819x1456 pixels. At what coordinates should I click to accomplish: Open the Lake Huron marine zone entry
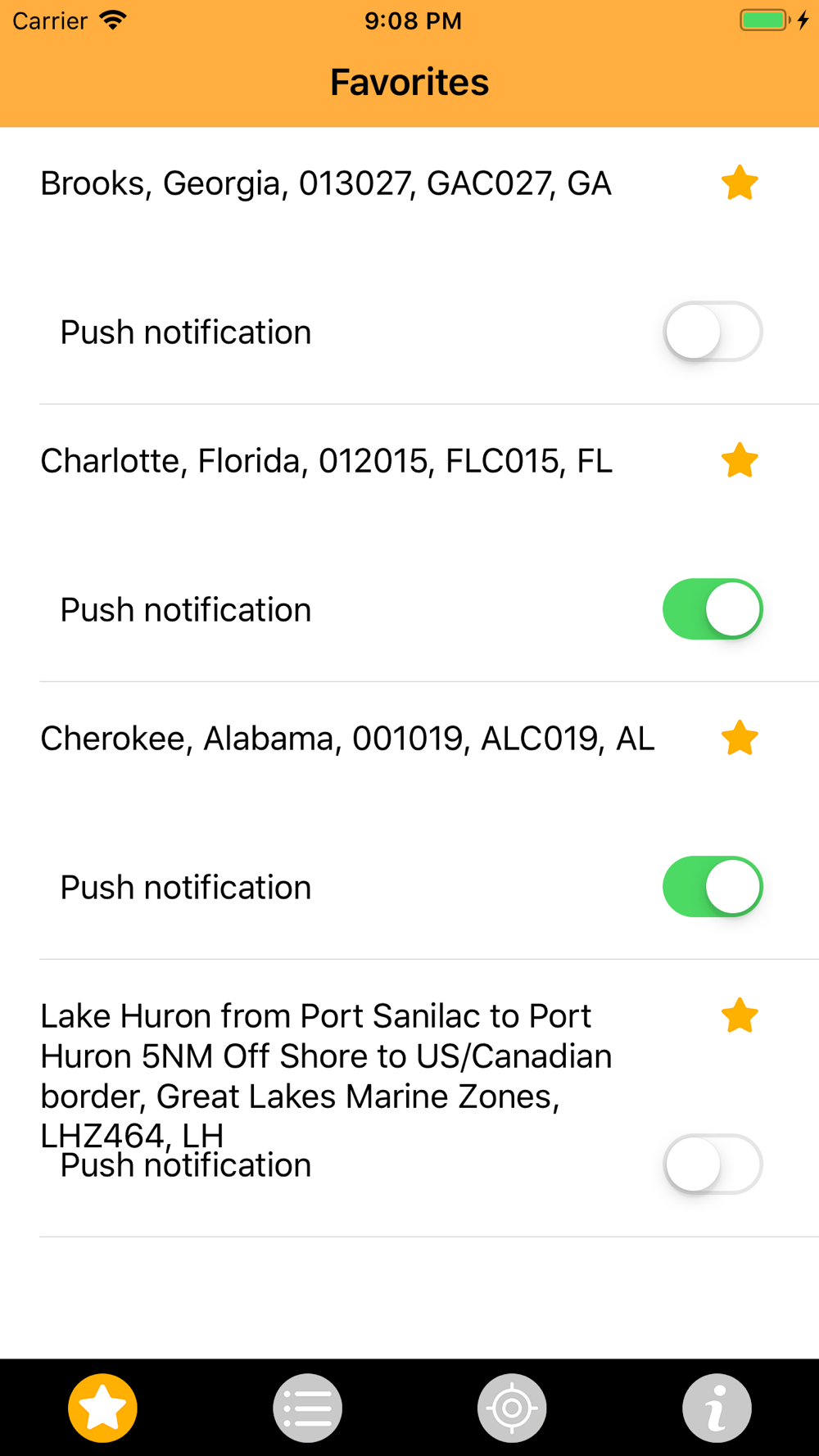point(326,1056)
